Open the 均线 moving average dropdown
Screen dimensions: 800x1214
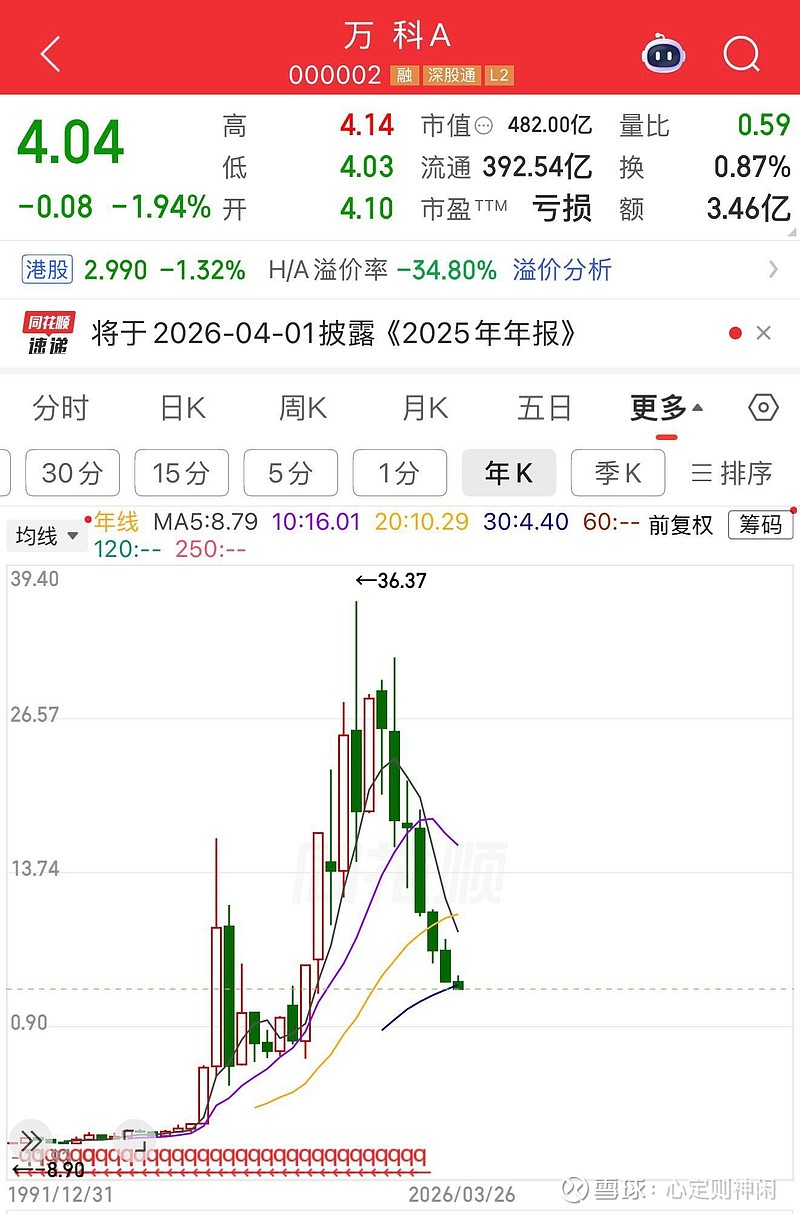click(45, 536)
